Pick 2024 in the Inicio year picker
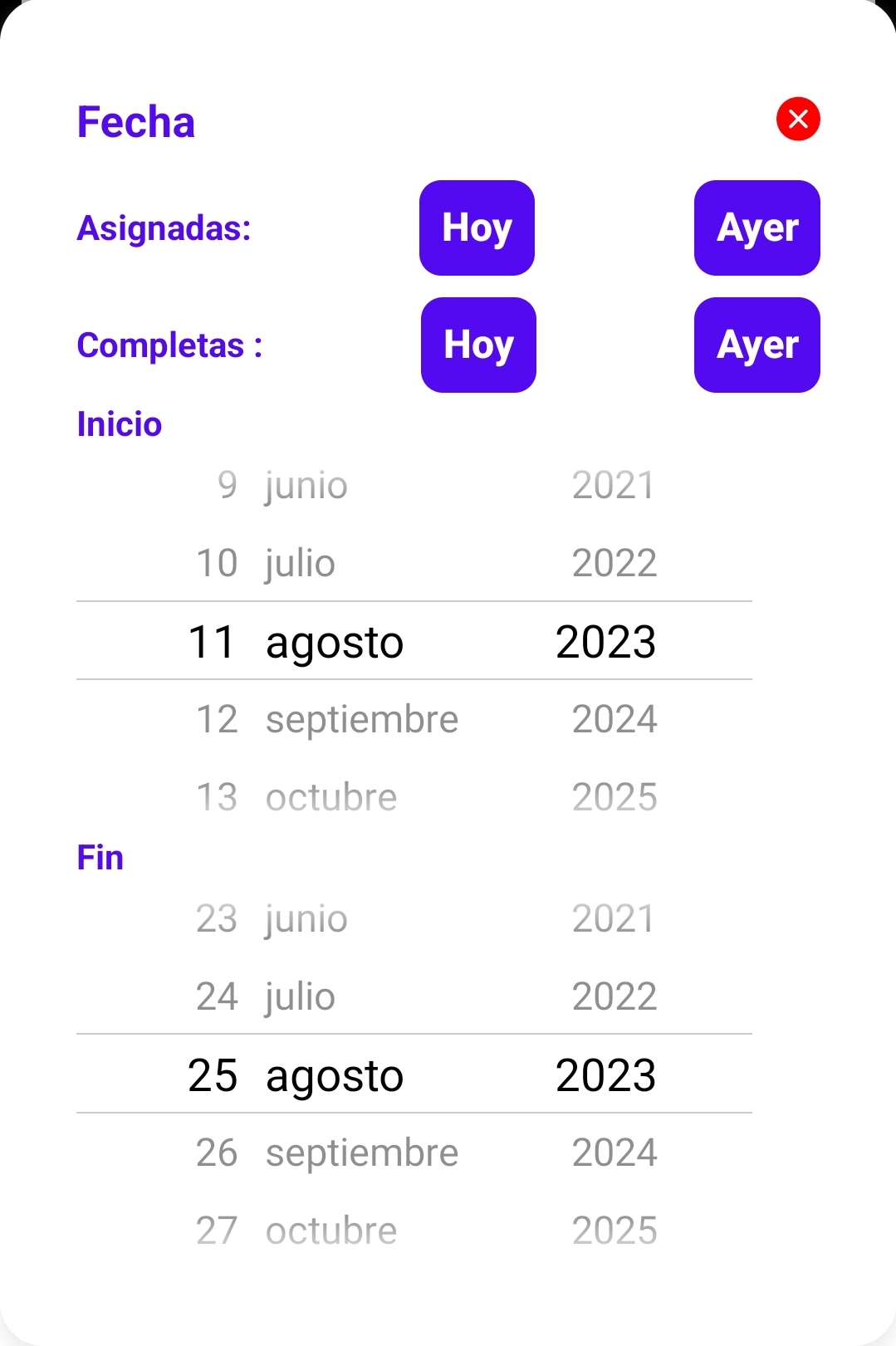 (614, 719)
